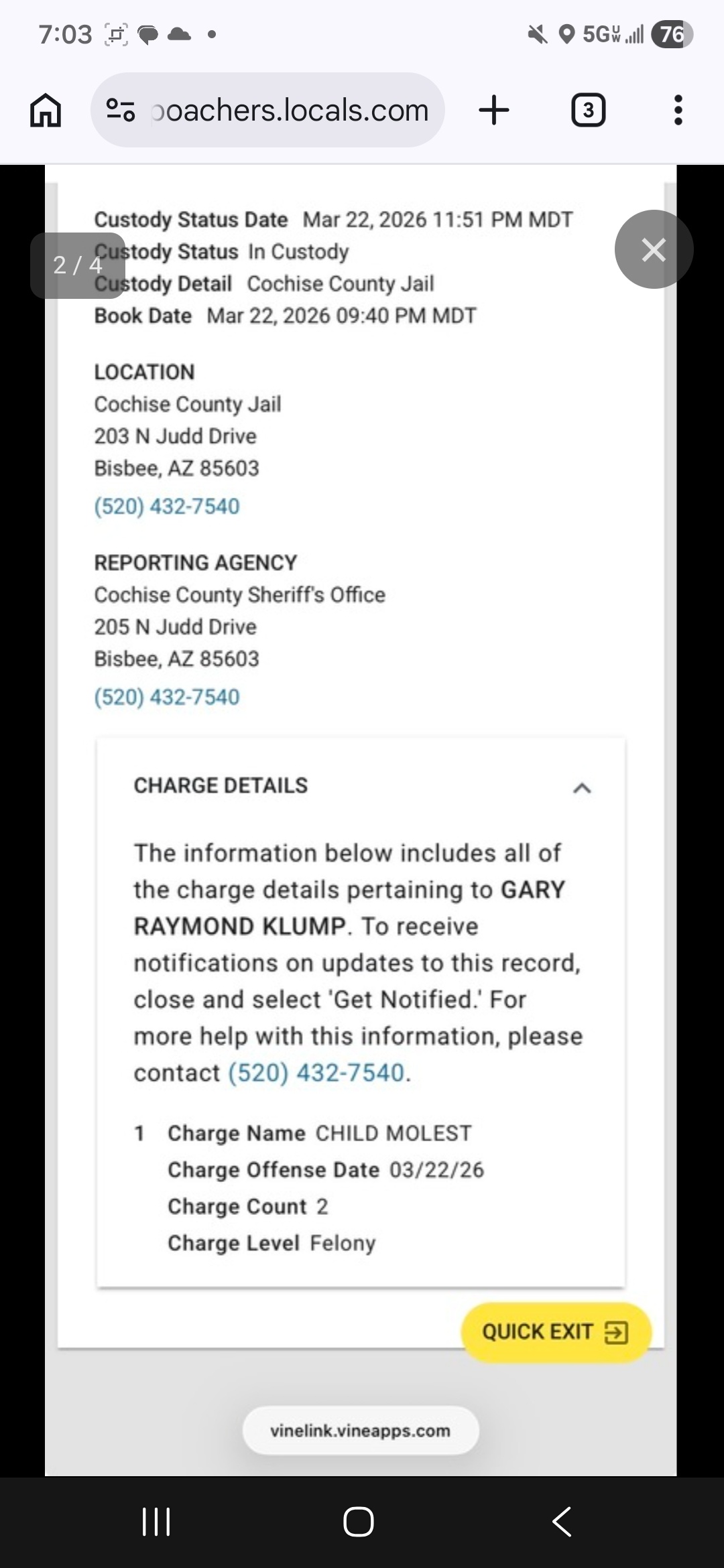Image resolution: width=724 pixels, height=1568 pixels.
Task: Go back using the system back button
Action: click(562, 1521)
